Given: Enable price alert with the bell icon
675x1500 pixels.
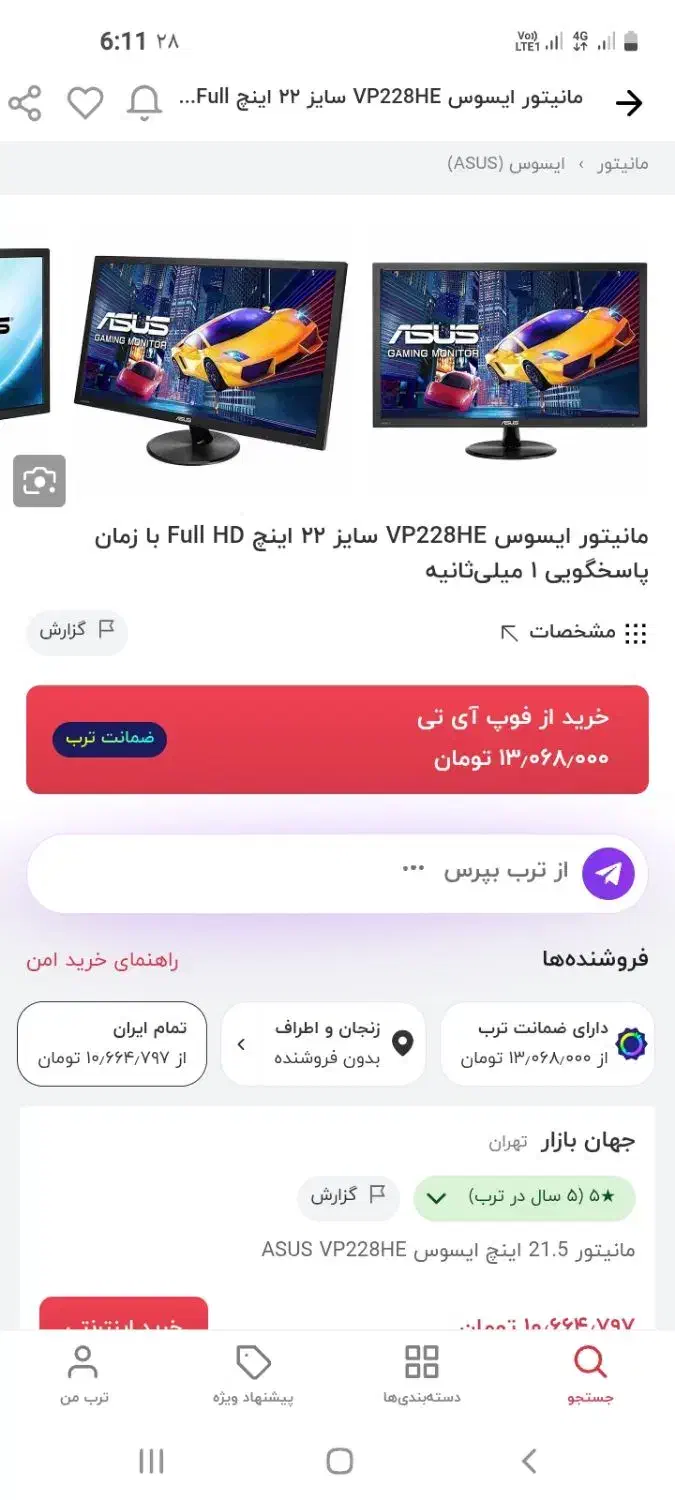Looking at the screenshot, I should pyautogui.click(x=144, y=103).
